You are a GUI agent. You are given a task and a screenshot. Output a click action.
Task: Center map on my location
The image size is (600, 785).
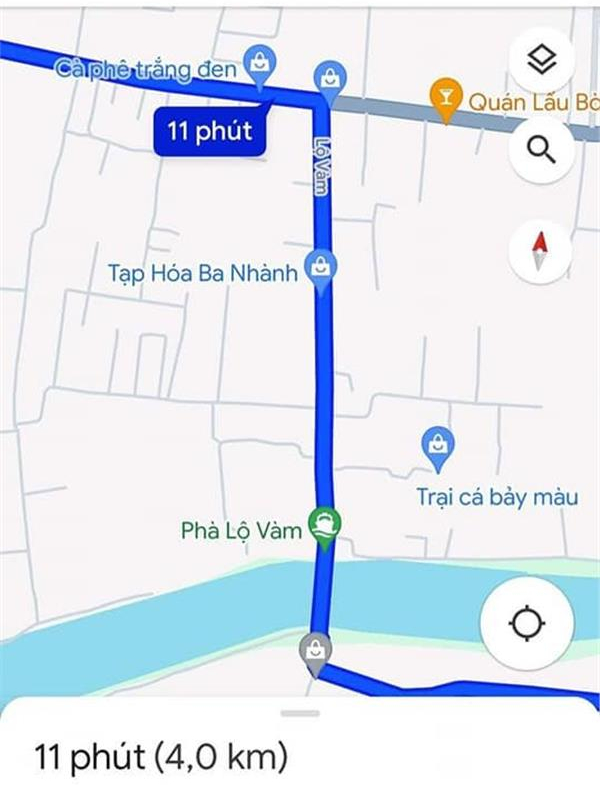point(527,625)
